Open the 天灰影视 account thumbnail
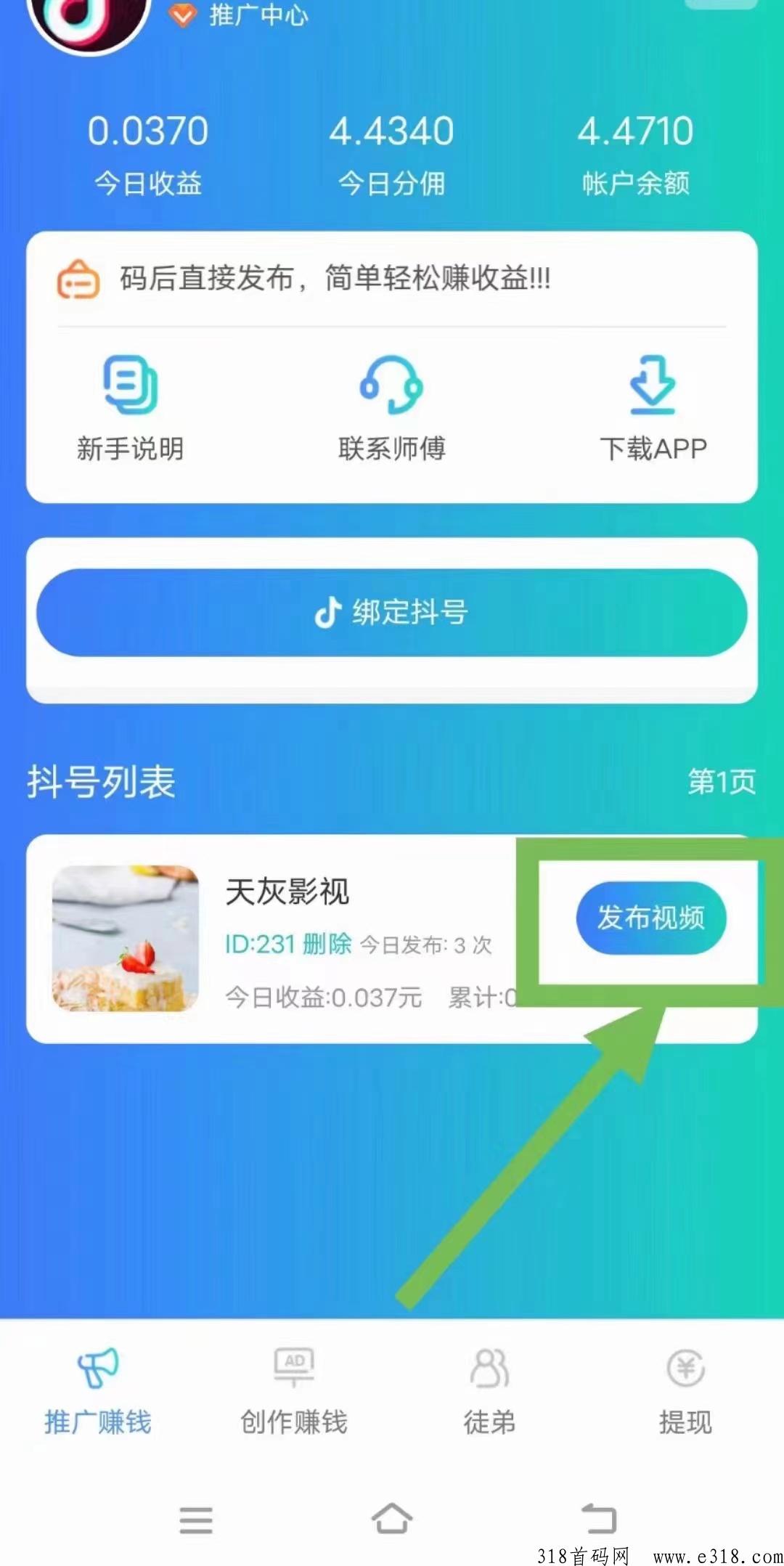Viewport: 784px width, 1566px height. tap(126, 938)
